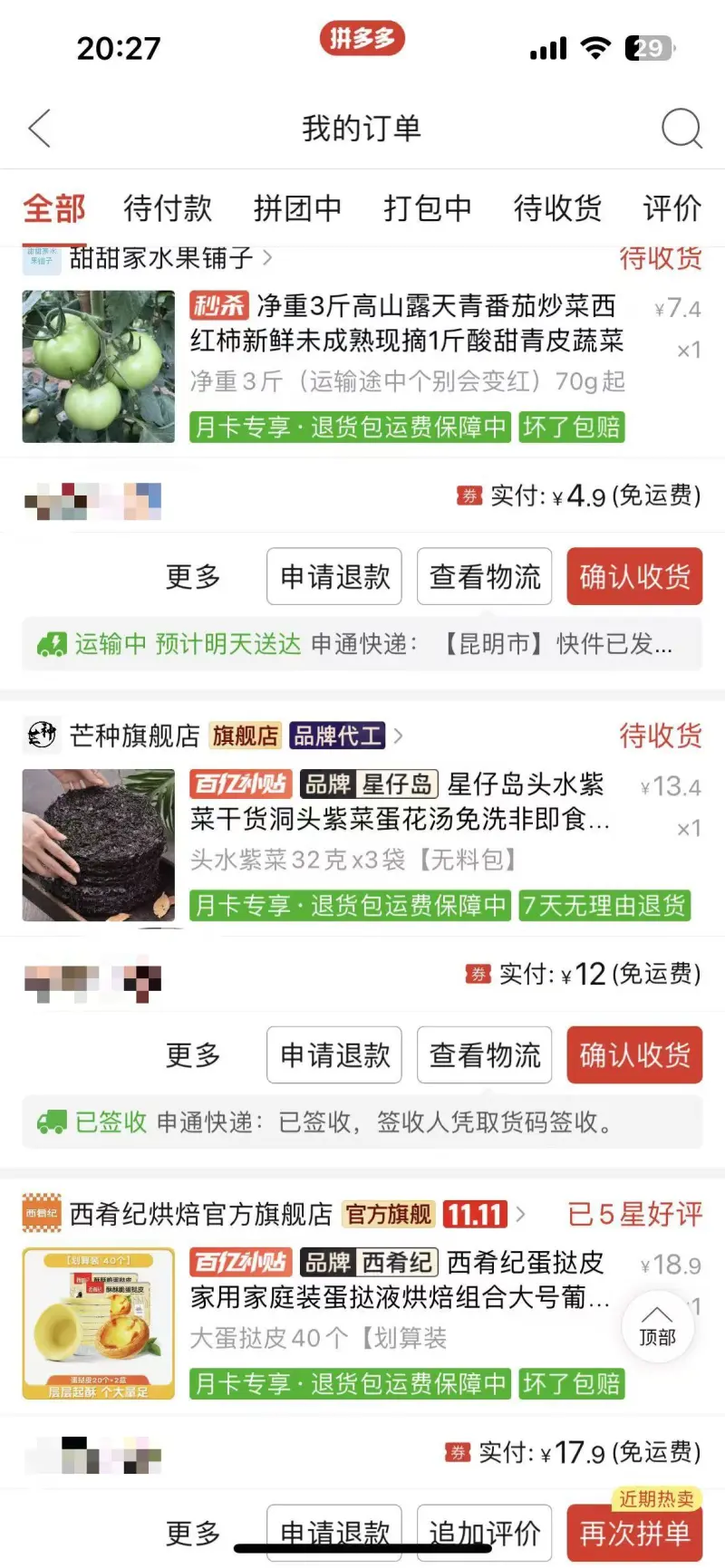725x1568 pixels.
Task: Tap 申请退款 on the green tomato order
Action: (334, 576)
